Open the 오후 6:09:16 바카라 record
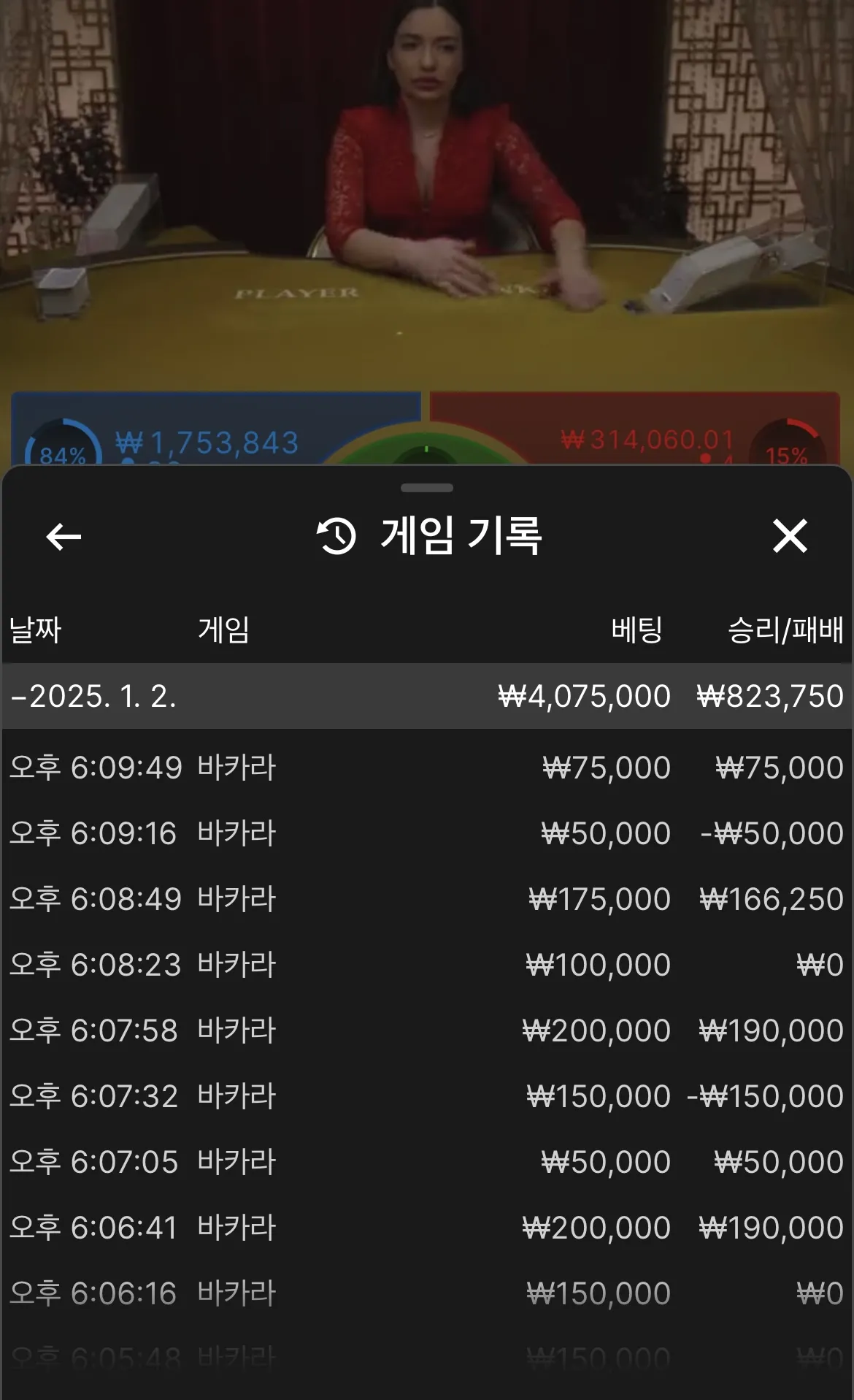Viewport: 854px width, 1400px height. click(x=426, y=833)
